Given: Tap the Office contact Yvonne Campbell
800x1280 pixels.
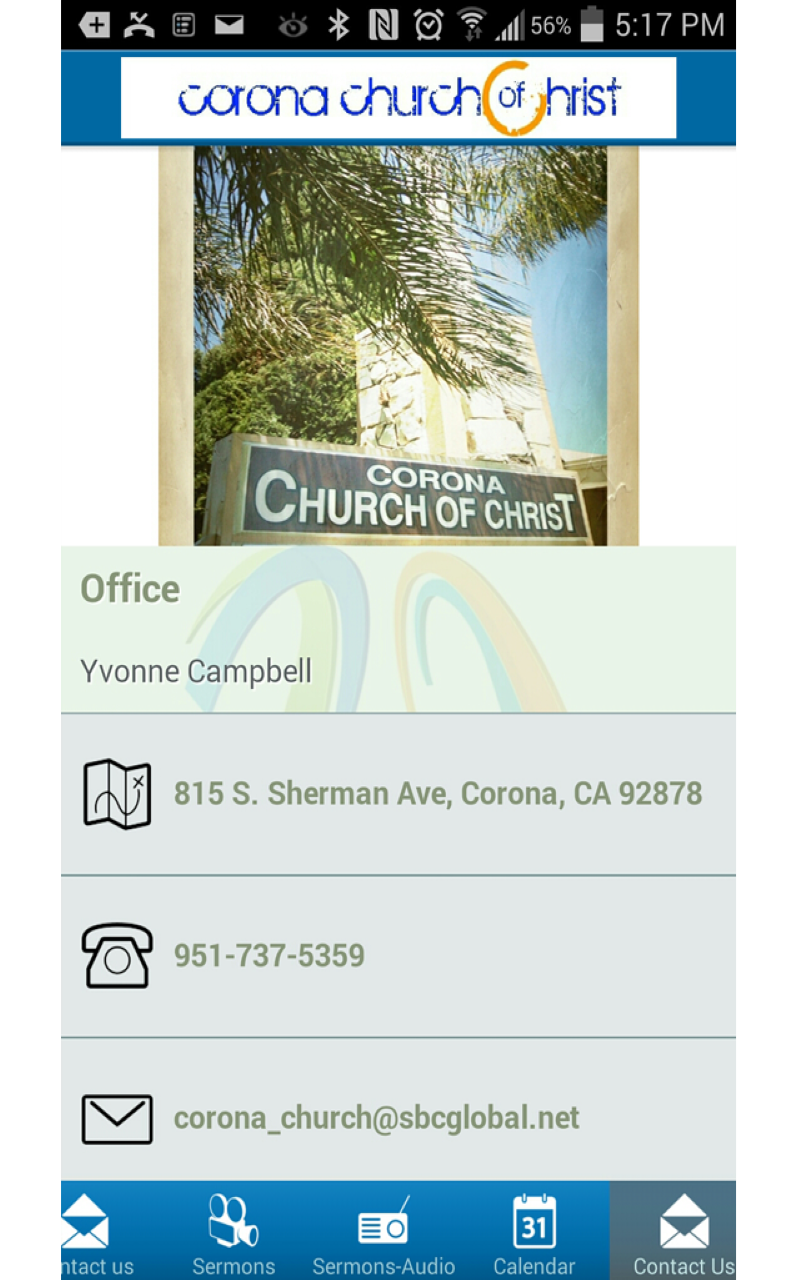Looking at the screenshot, I should (196, 670).
